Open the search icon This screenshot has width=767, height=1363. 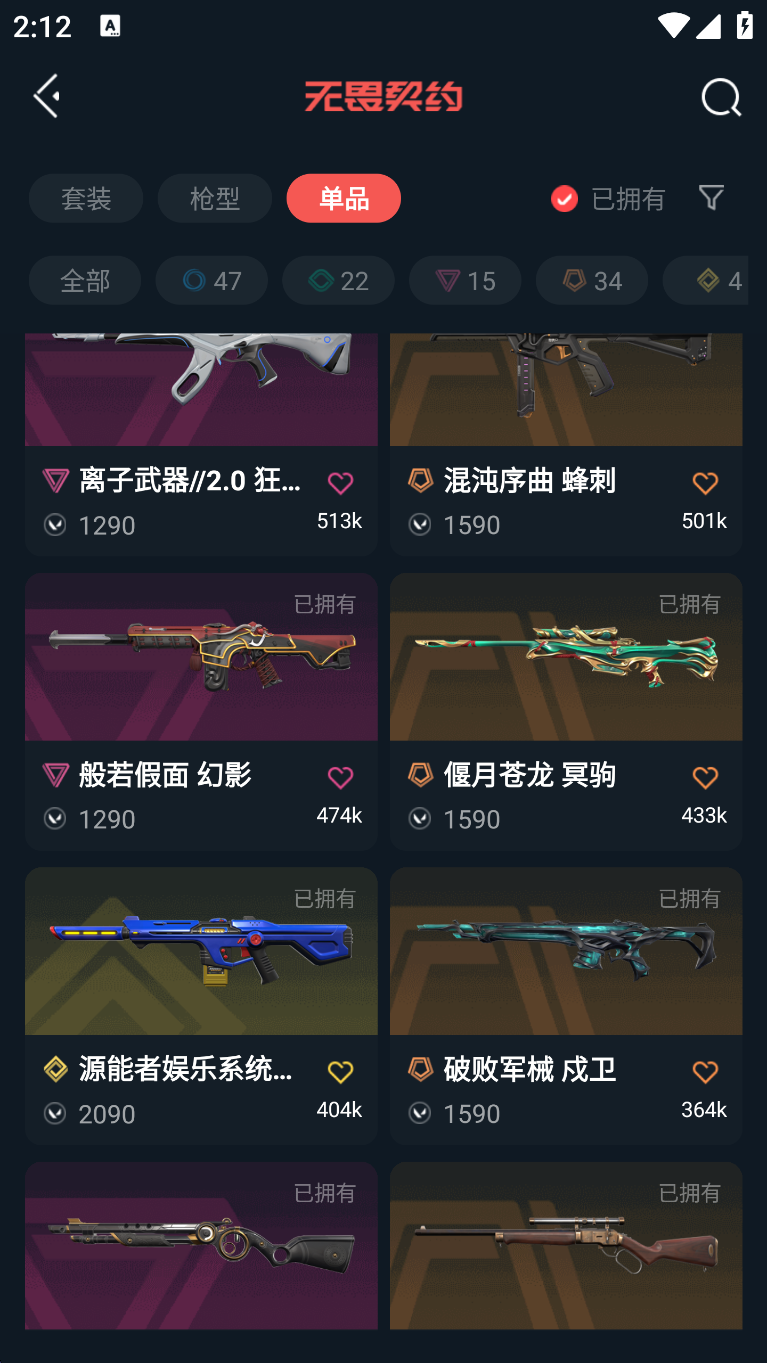720,98
